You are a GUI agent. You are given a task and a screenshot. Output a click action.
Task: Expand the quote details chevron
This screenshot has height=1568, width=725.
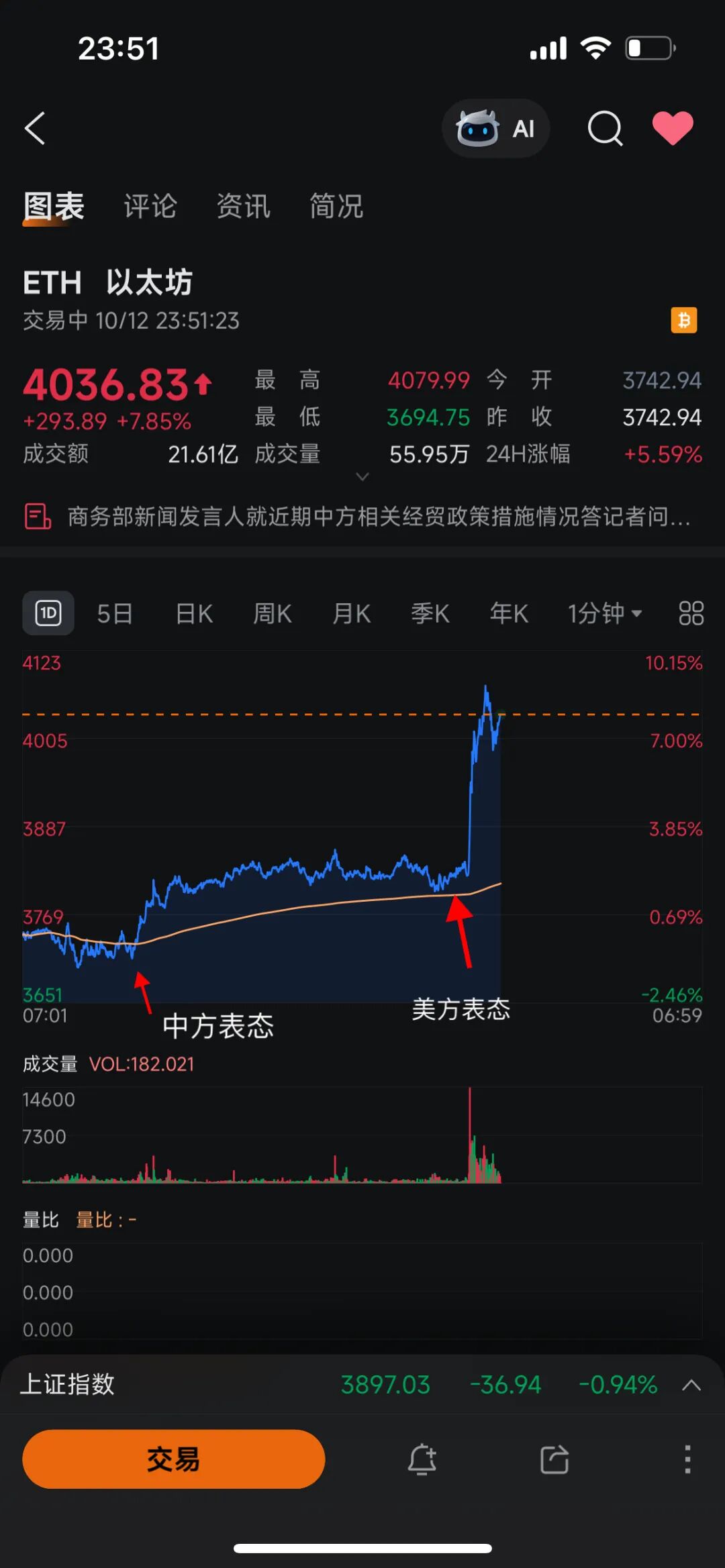point(362,476)
